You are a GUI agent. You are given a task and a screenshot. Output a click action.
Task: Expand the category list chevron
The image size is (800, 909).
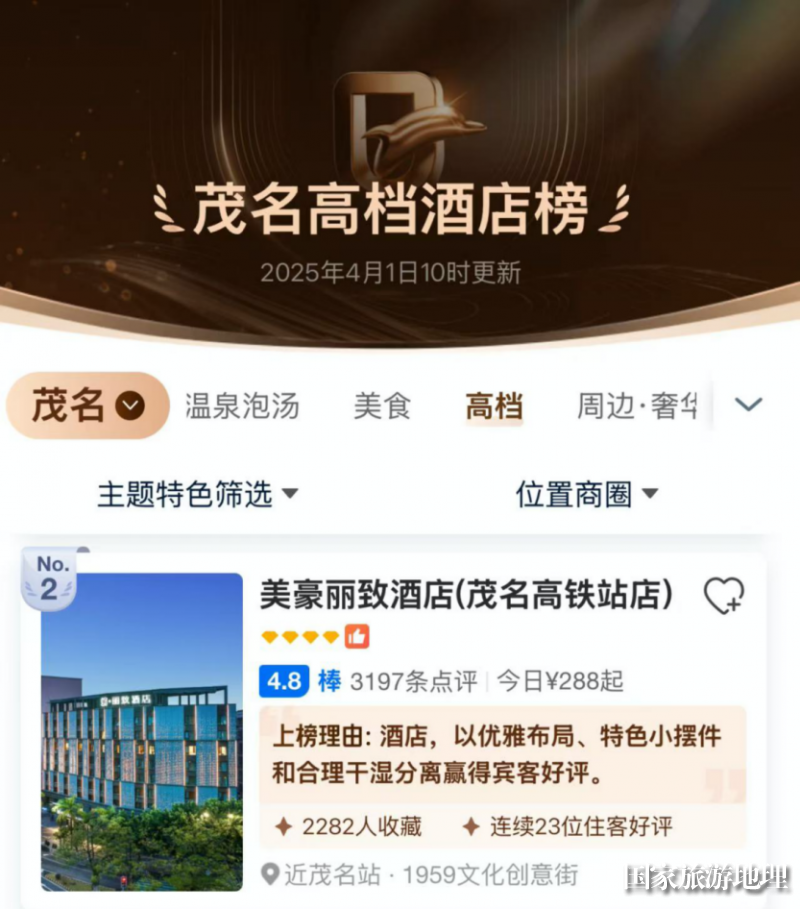(748, 405)
